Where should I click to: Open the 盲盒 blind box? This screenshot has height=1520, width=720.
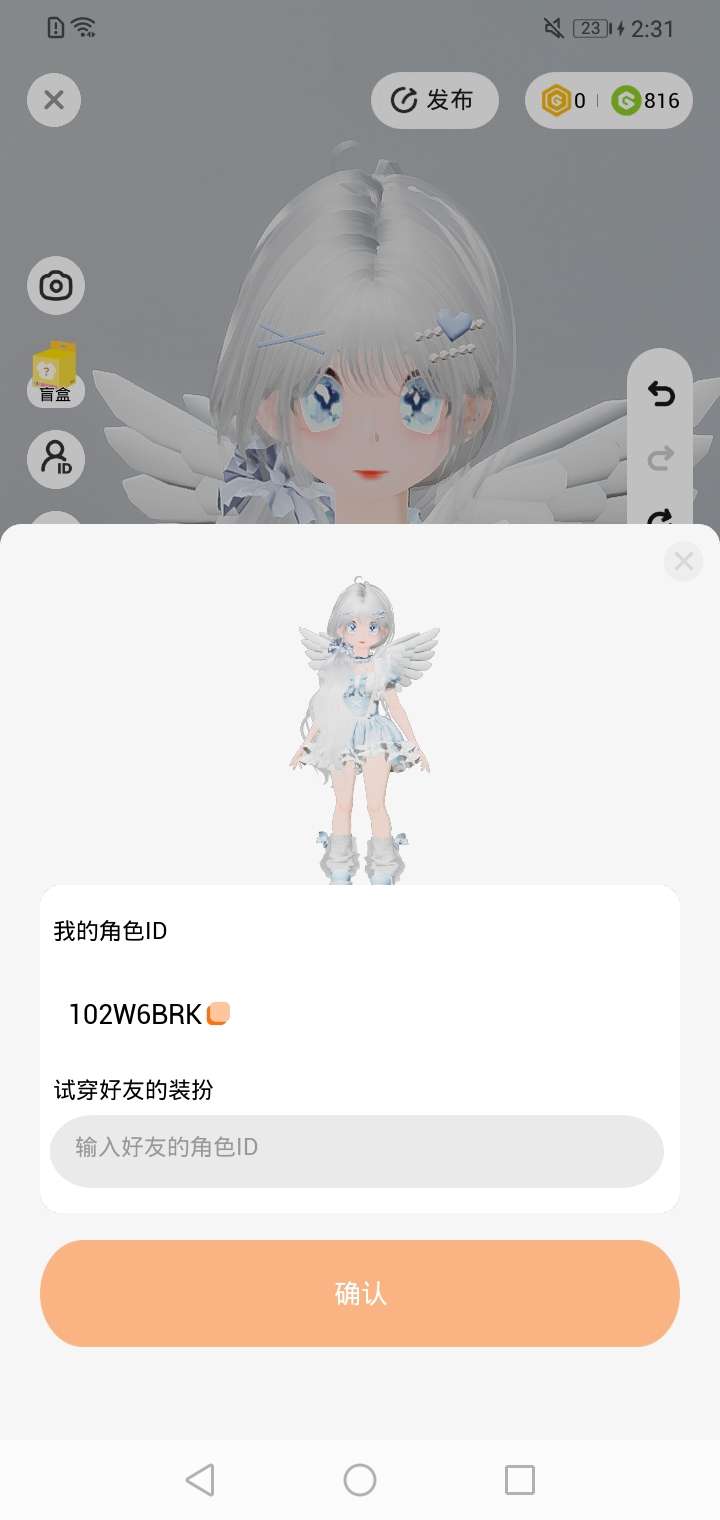(55, 374)
